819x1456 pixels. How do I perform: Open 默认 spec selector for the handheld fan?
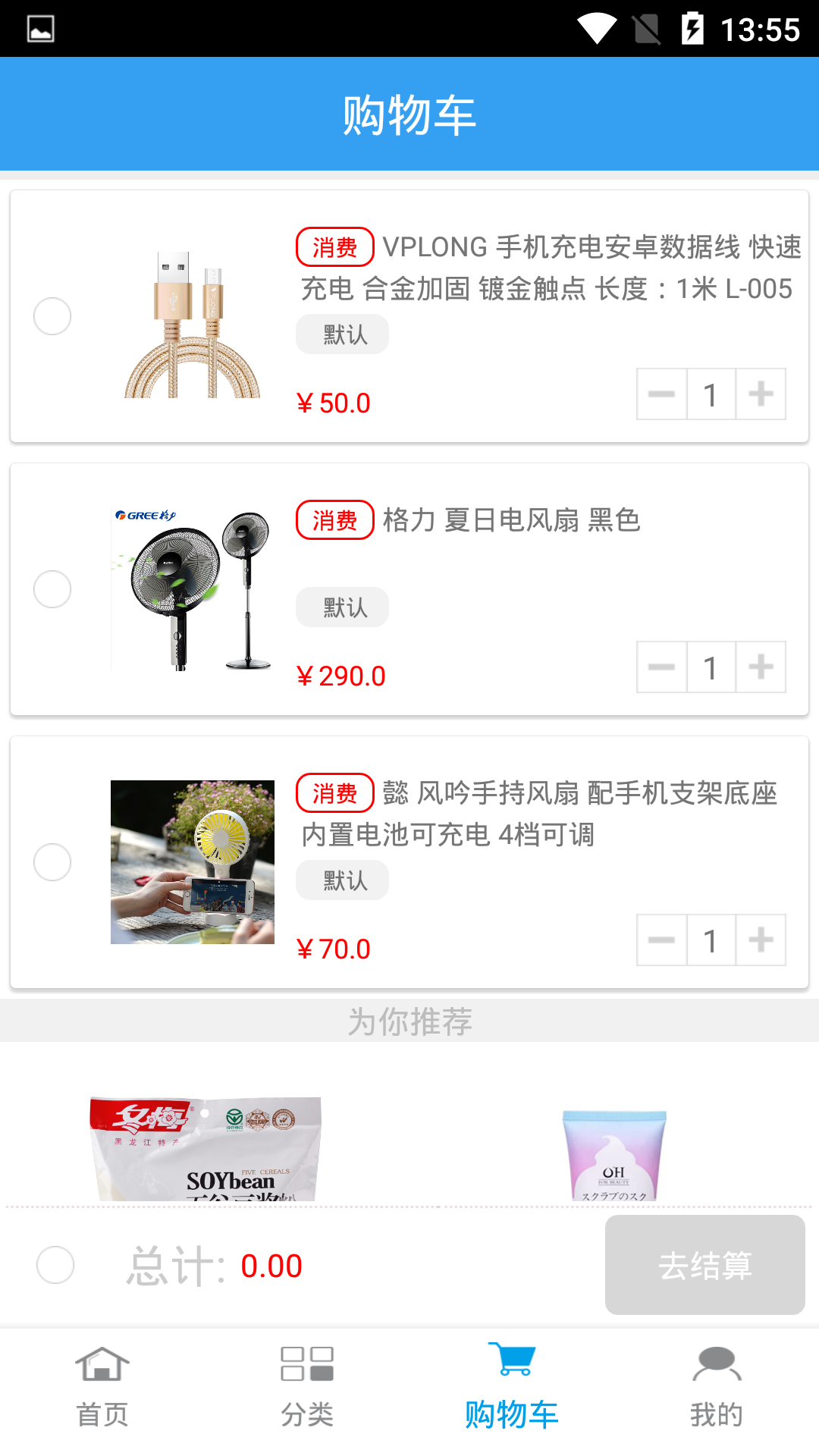coord(342,880)
